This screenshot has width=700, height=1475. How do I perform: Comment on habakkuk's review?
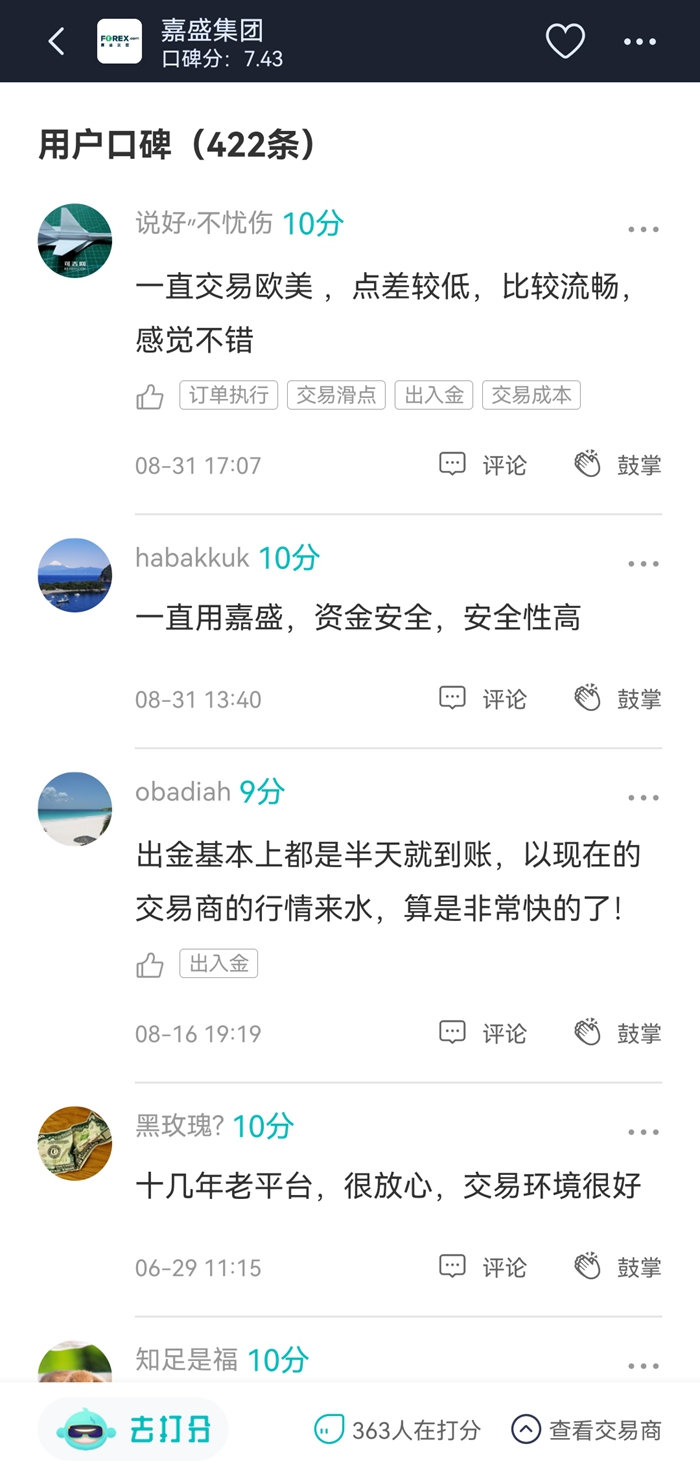coord(483,699)
